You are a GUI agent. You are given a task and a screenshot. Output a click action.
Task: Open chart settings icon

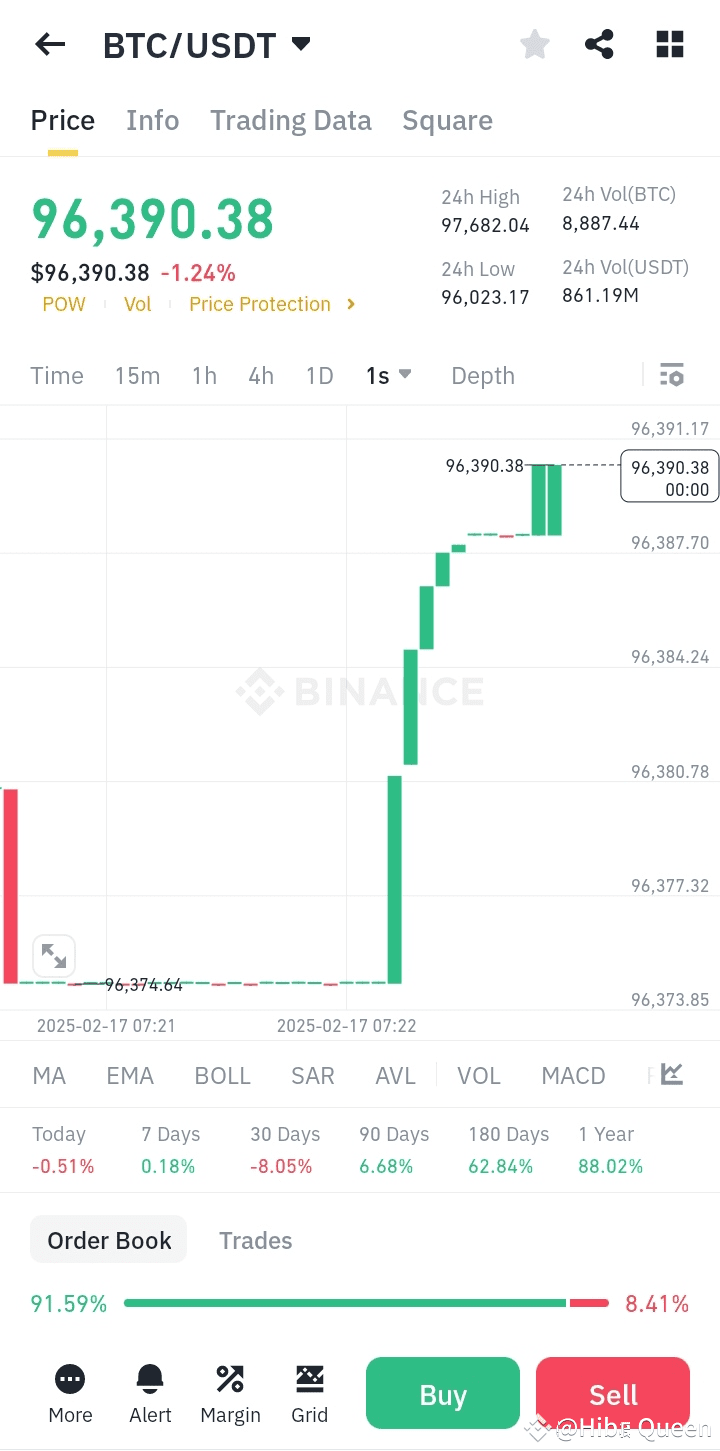coord(672,375)
